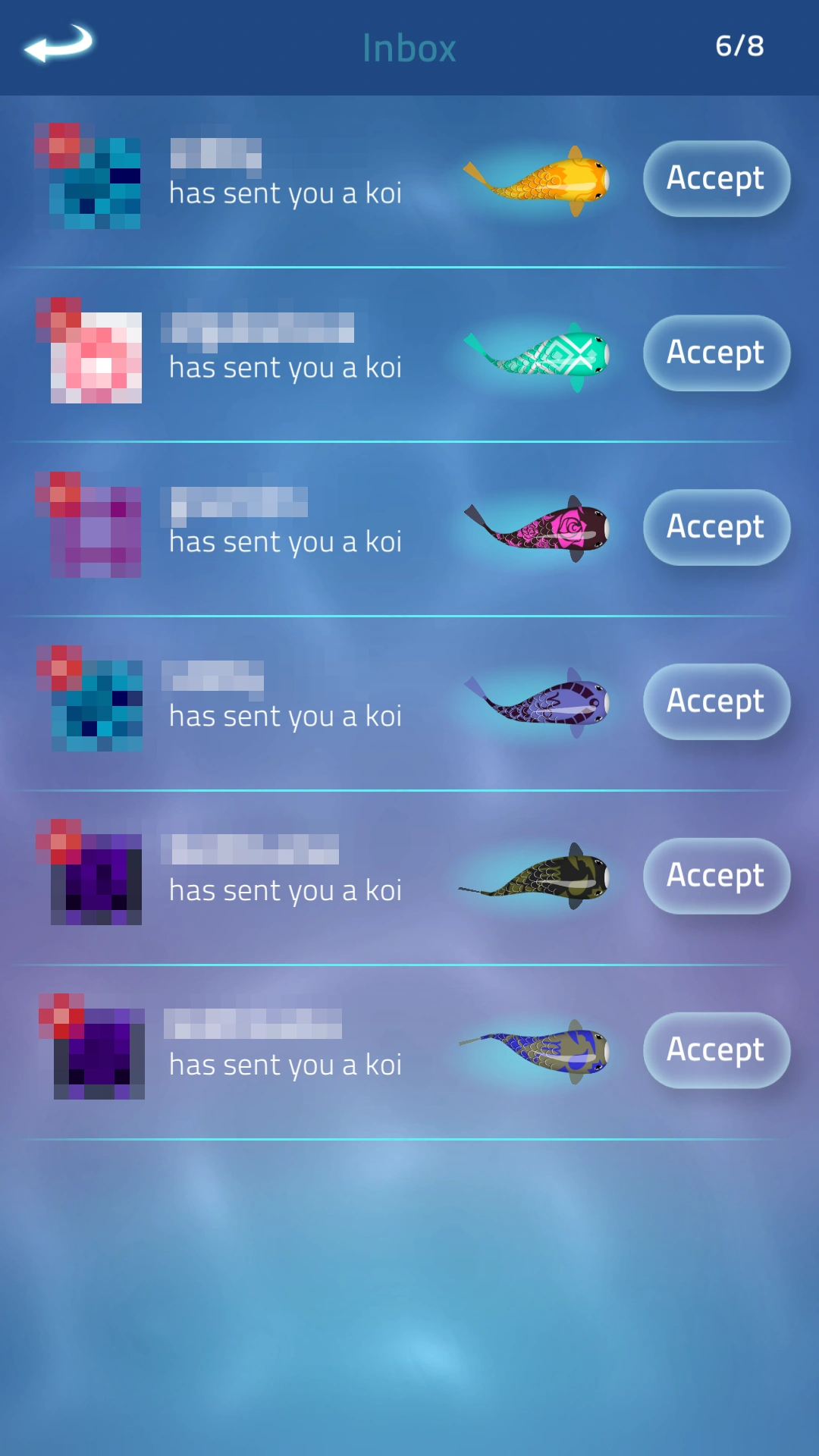Accept the koi in the bottom row
Screen dimensions: 819x1456
point(715,1050)
